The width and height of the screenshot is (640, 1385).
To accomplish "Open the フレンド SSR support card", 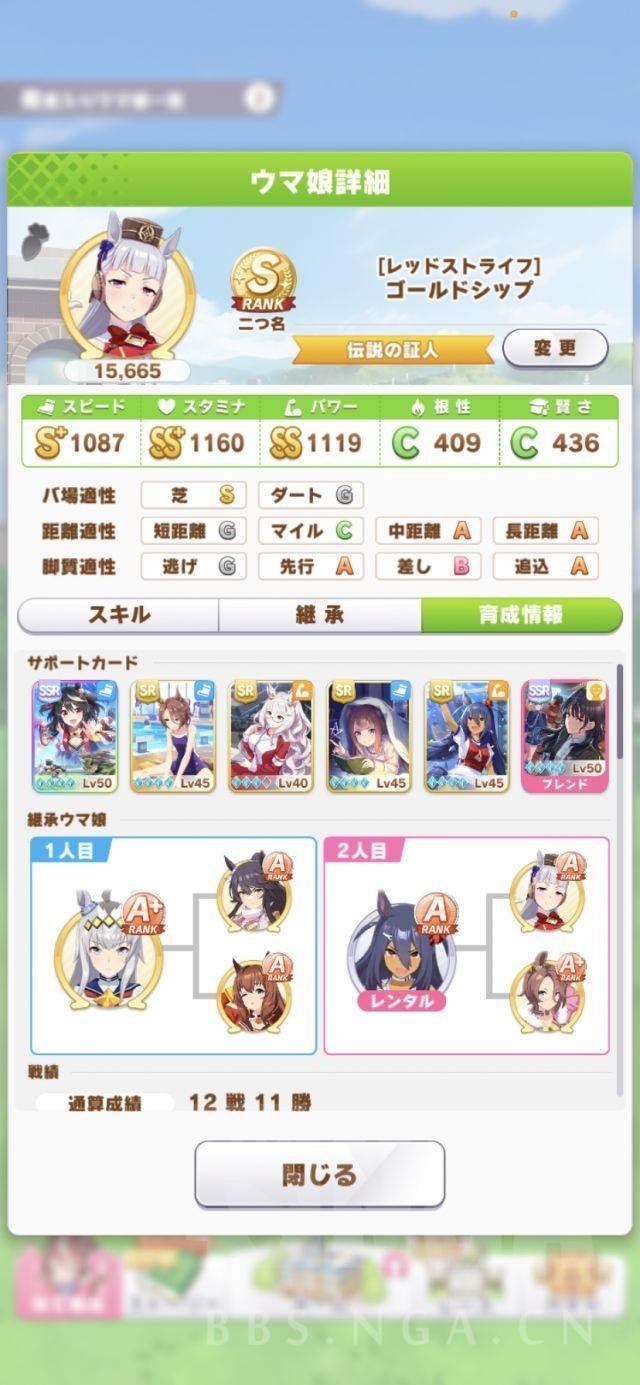I will pos(565,737).
